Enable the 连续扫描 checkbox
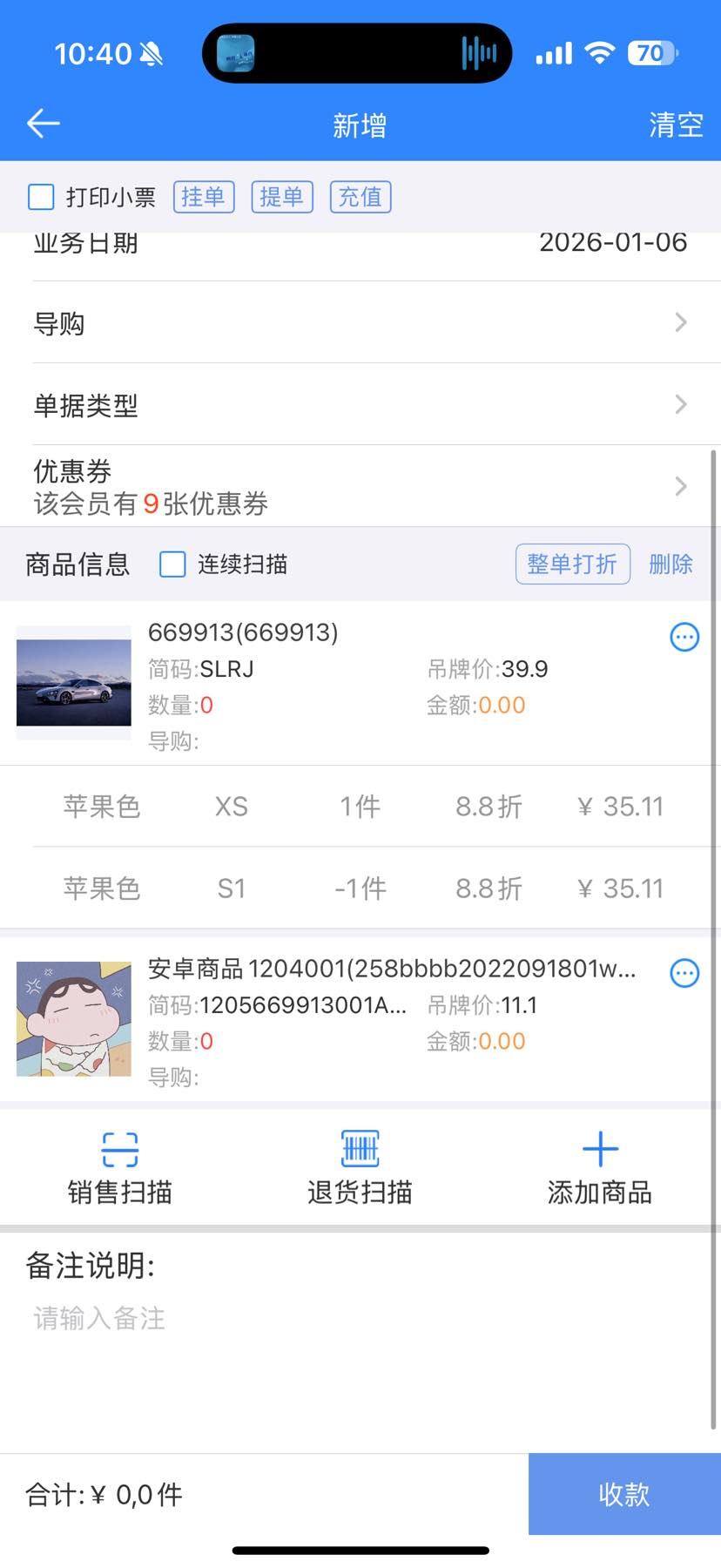 click(173, 564)
